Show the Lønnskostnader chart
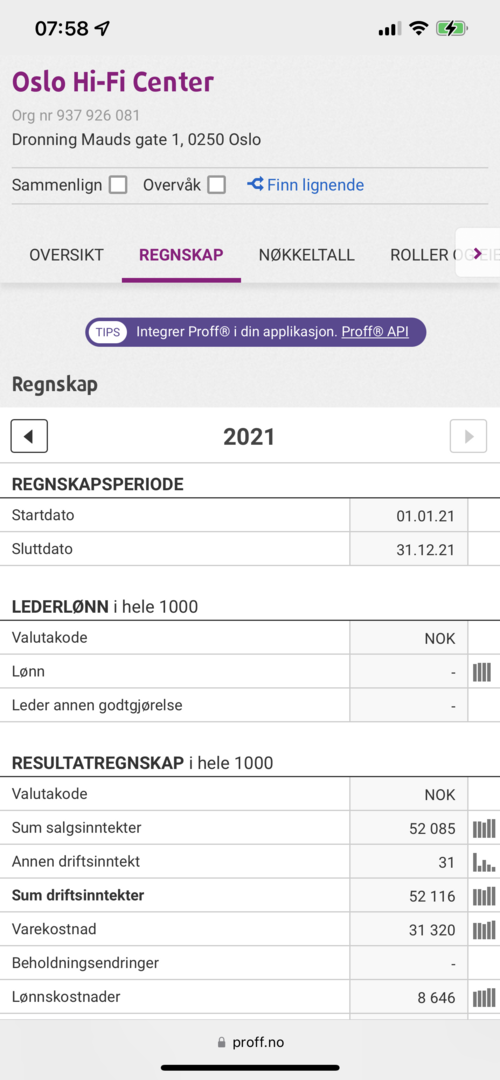The height and width of the screenshot is (1080, 500). (483, 997)
